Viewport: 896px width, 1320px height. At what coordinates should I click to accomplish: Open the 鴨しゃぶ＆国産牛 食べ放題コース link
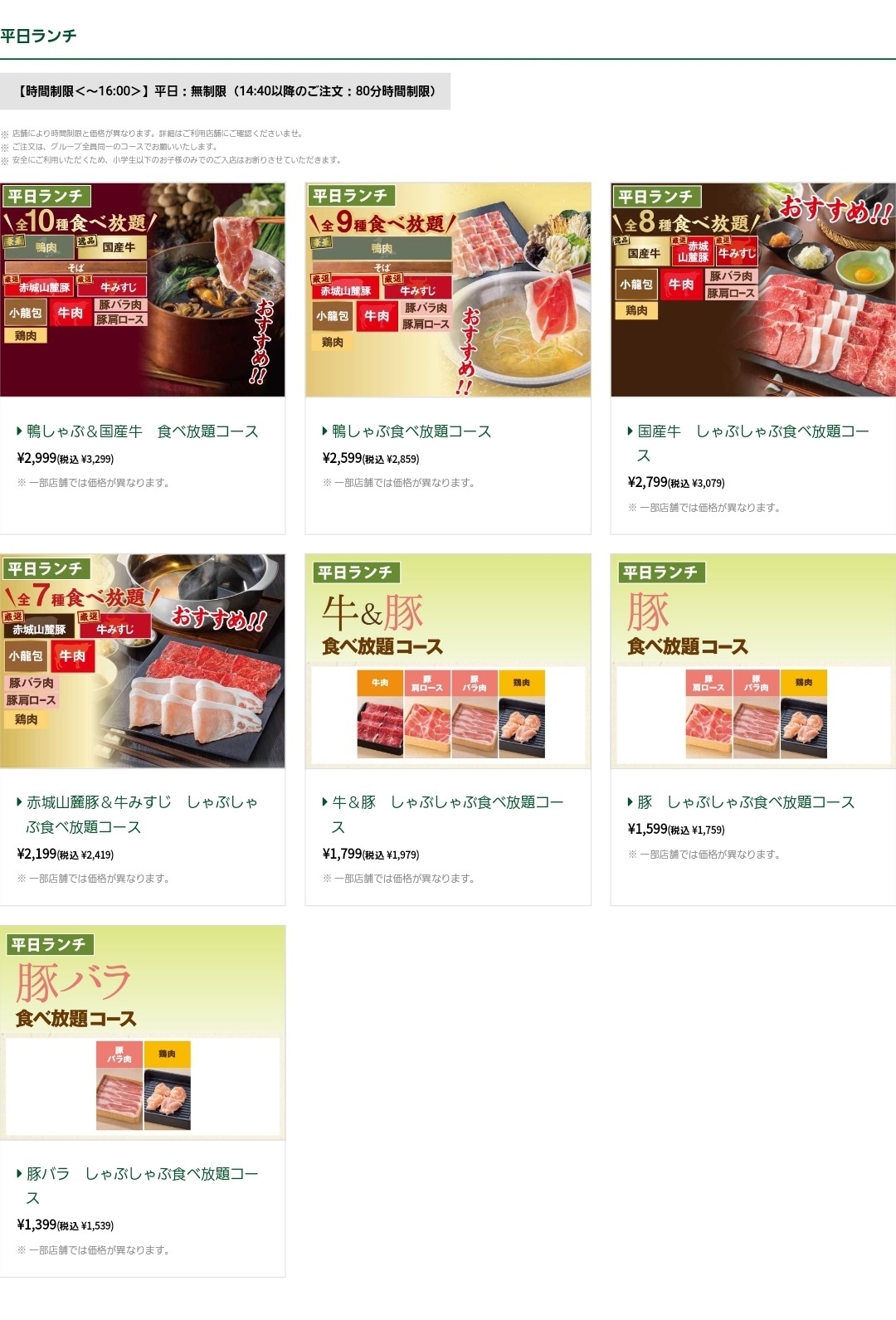[142, 431]
